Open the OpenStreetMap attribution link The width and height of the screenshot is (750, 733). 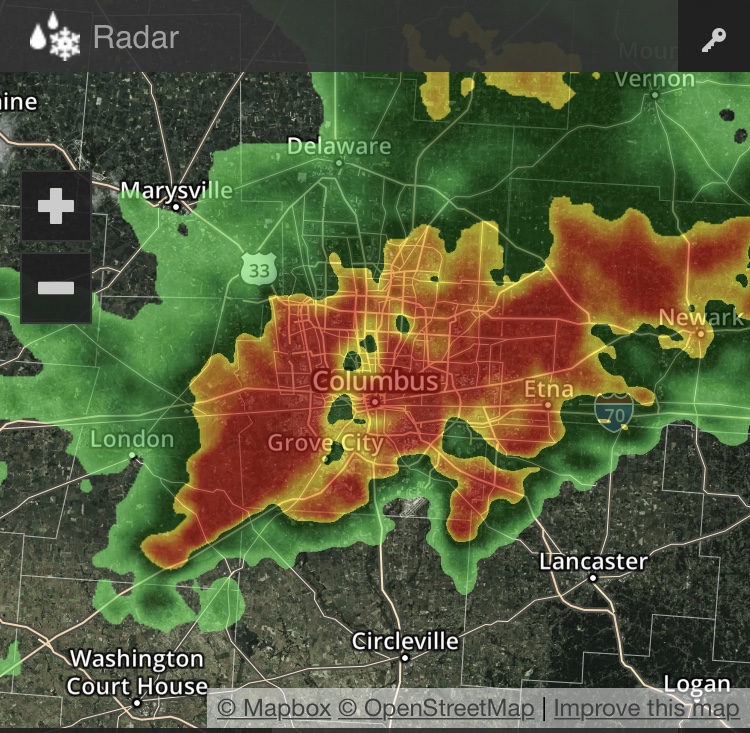click(435, 709)
